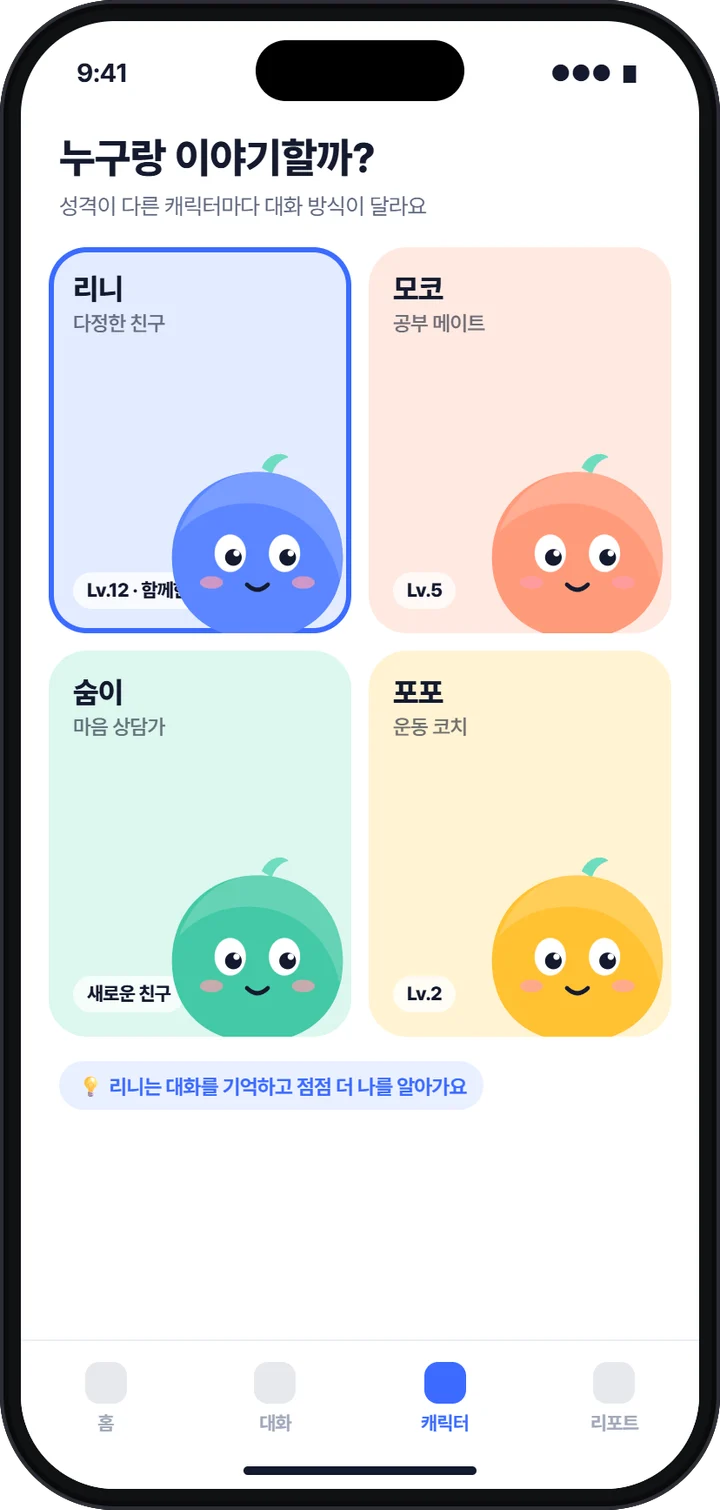This screenshot has height=1510, width=720.
Task: Go to the 대화 tab
Action: [x=275, y=1397]
